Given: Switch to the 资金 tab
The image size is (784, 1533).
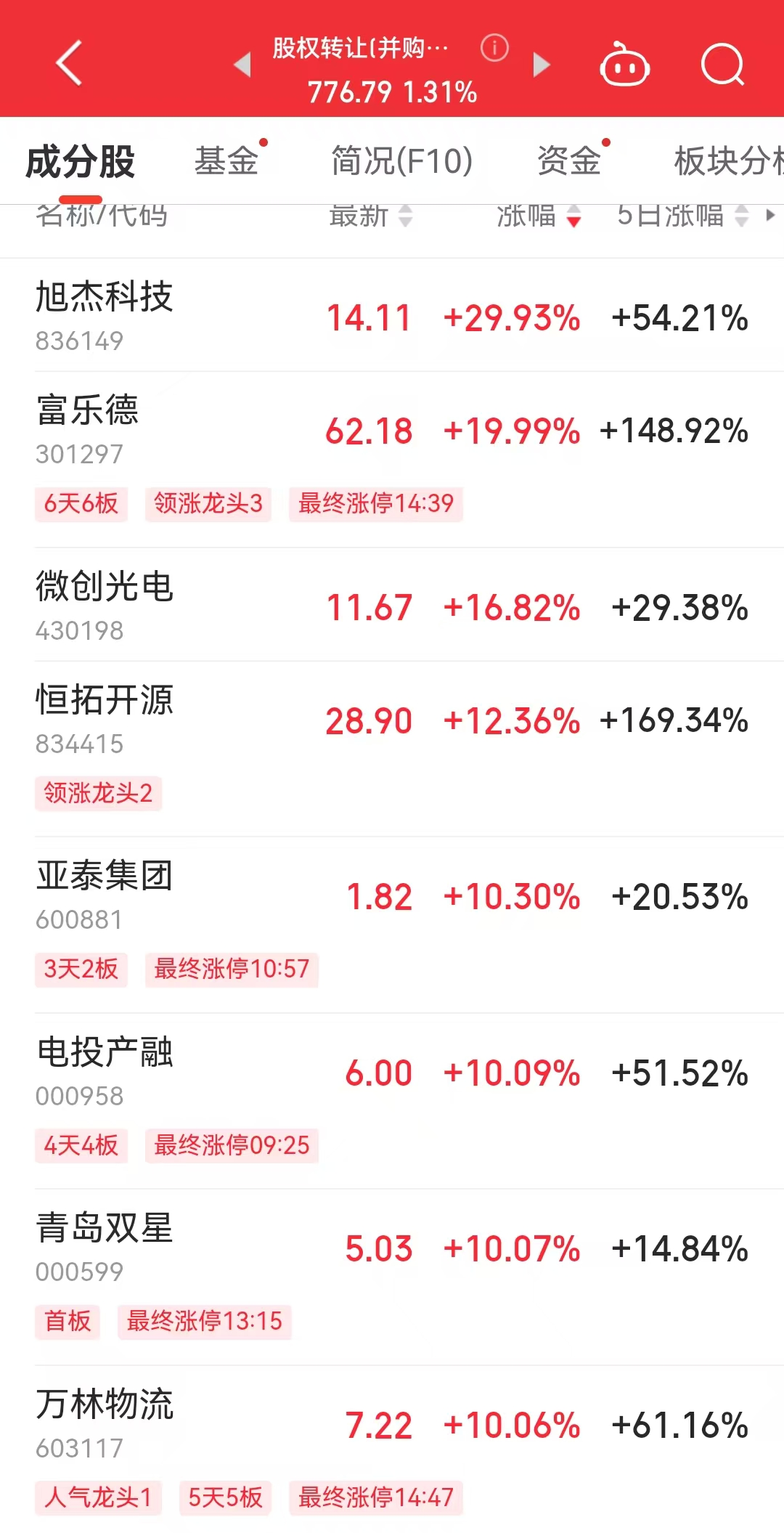Looking at the screenshot, I should (569, 160).
